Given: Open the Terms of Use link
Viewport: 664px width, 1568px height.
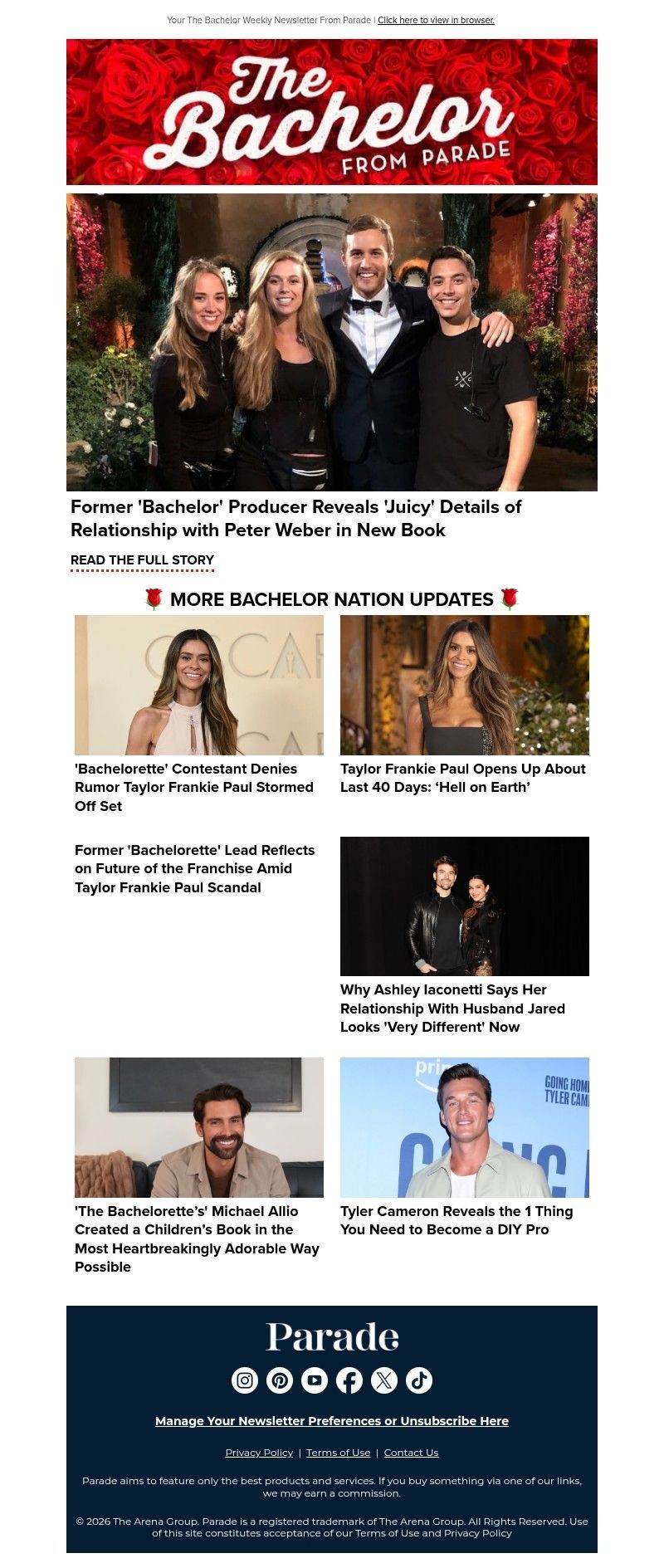Looking at the screenshot, I should [x=338, y=1453].
